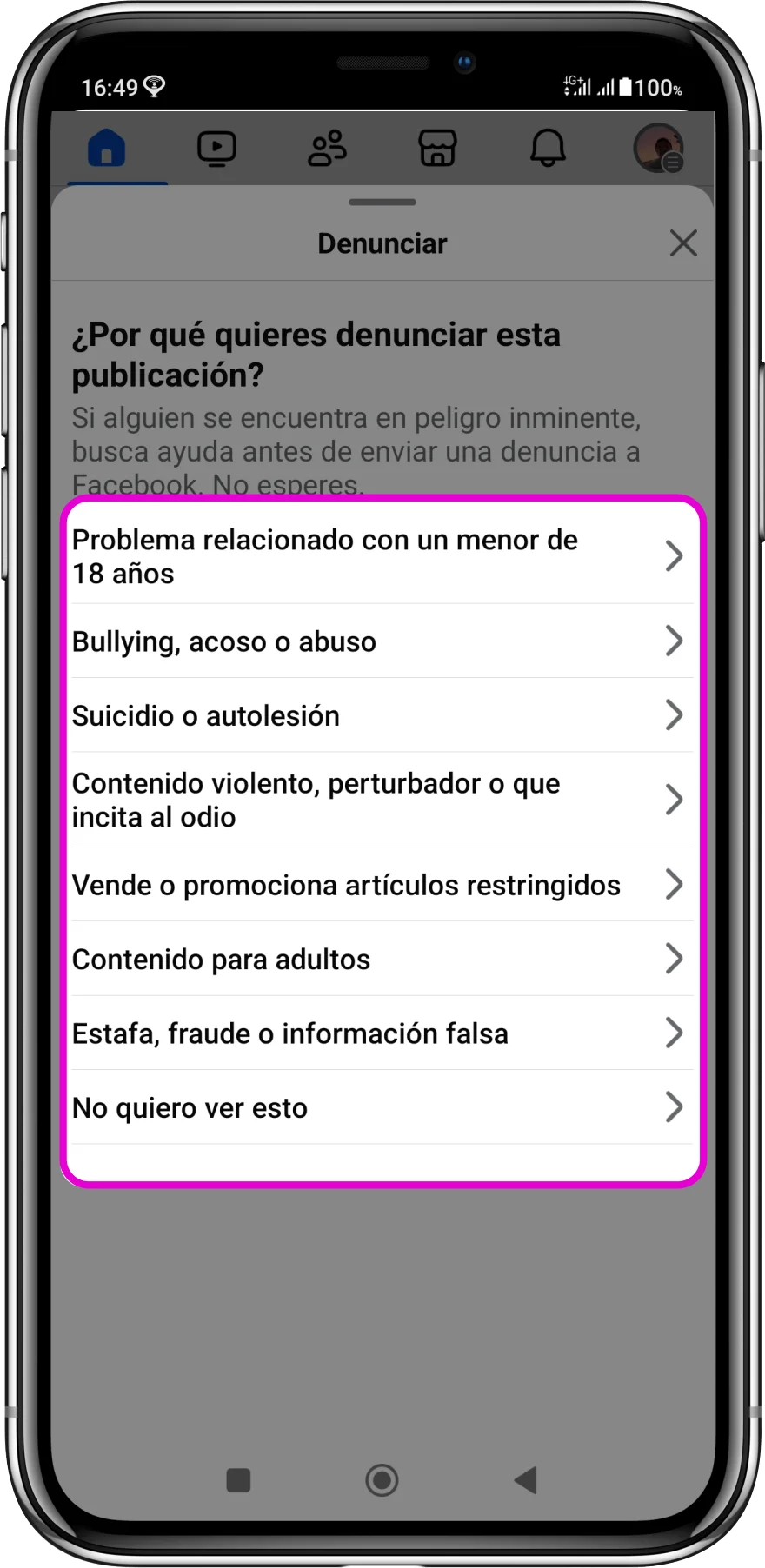Close the Denunciar report sheet
The height and width of the screenshot is (1568, 765).
(683, 243)
